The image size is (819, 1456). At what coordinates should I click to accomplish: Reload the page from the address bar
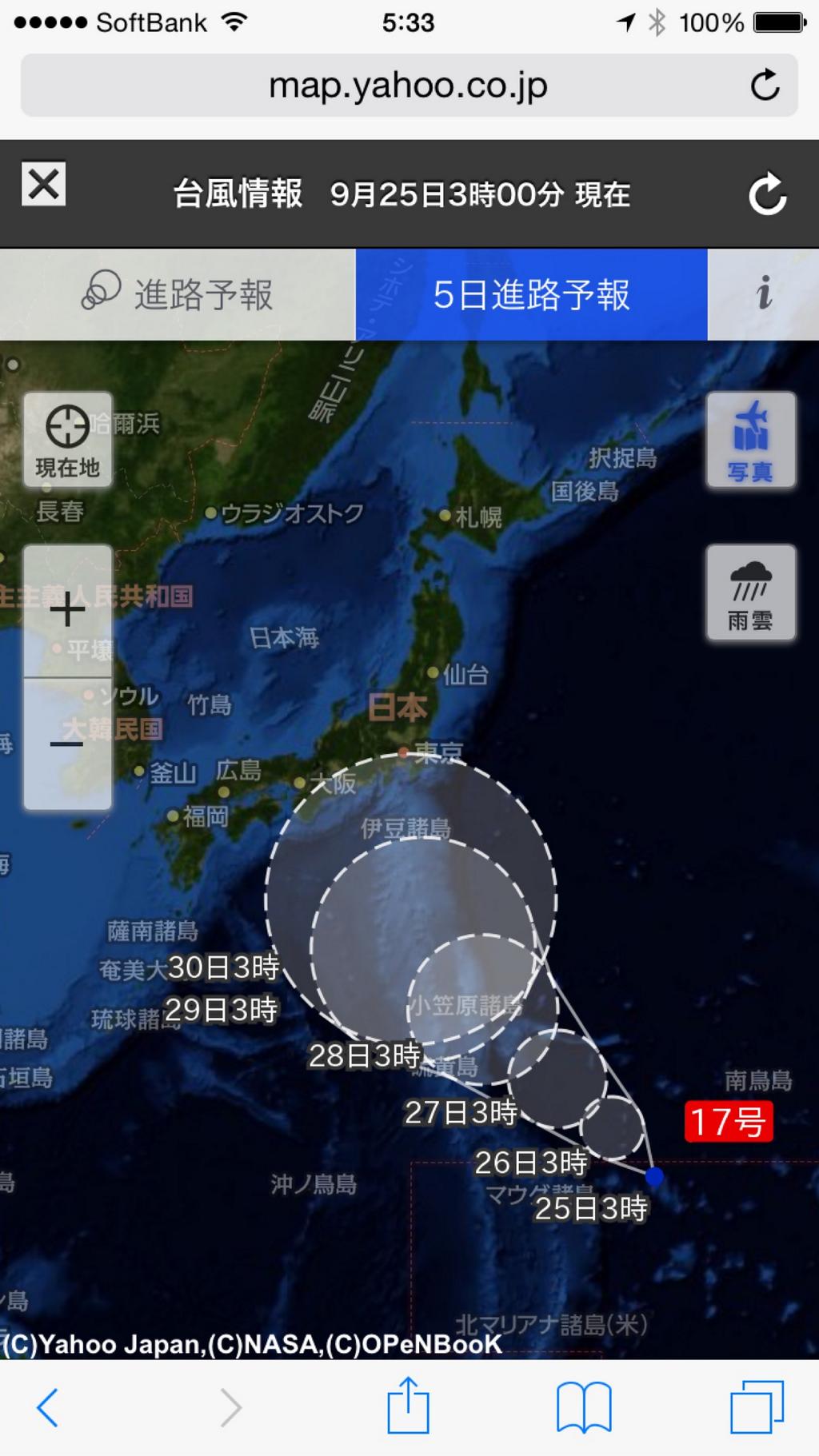(x=765, y=85)
